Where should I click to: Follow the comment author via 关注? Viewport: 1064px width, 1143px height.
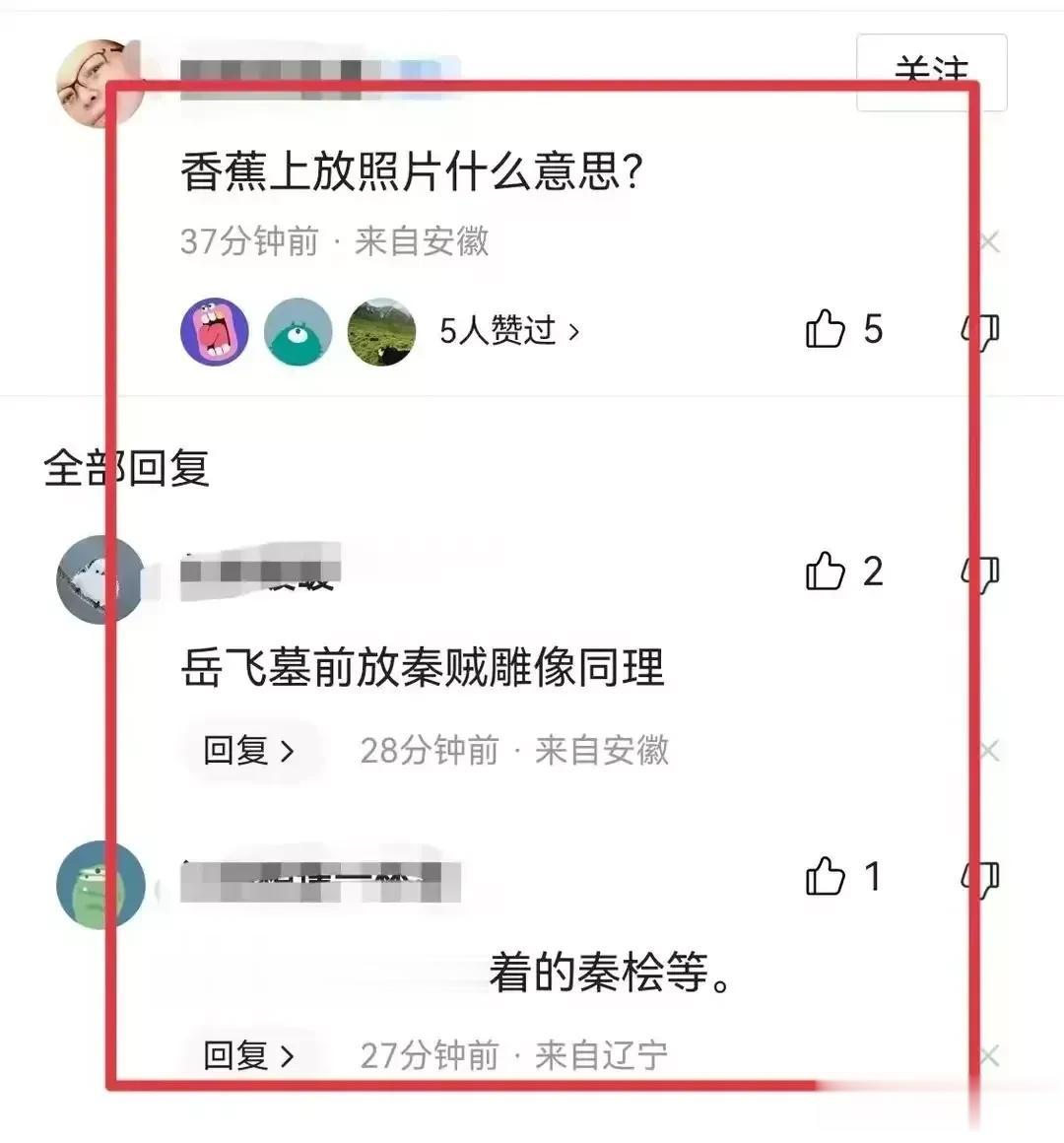pos(931,72)
